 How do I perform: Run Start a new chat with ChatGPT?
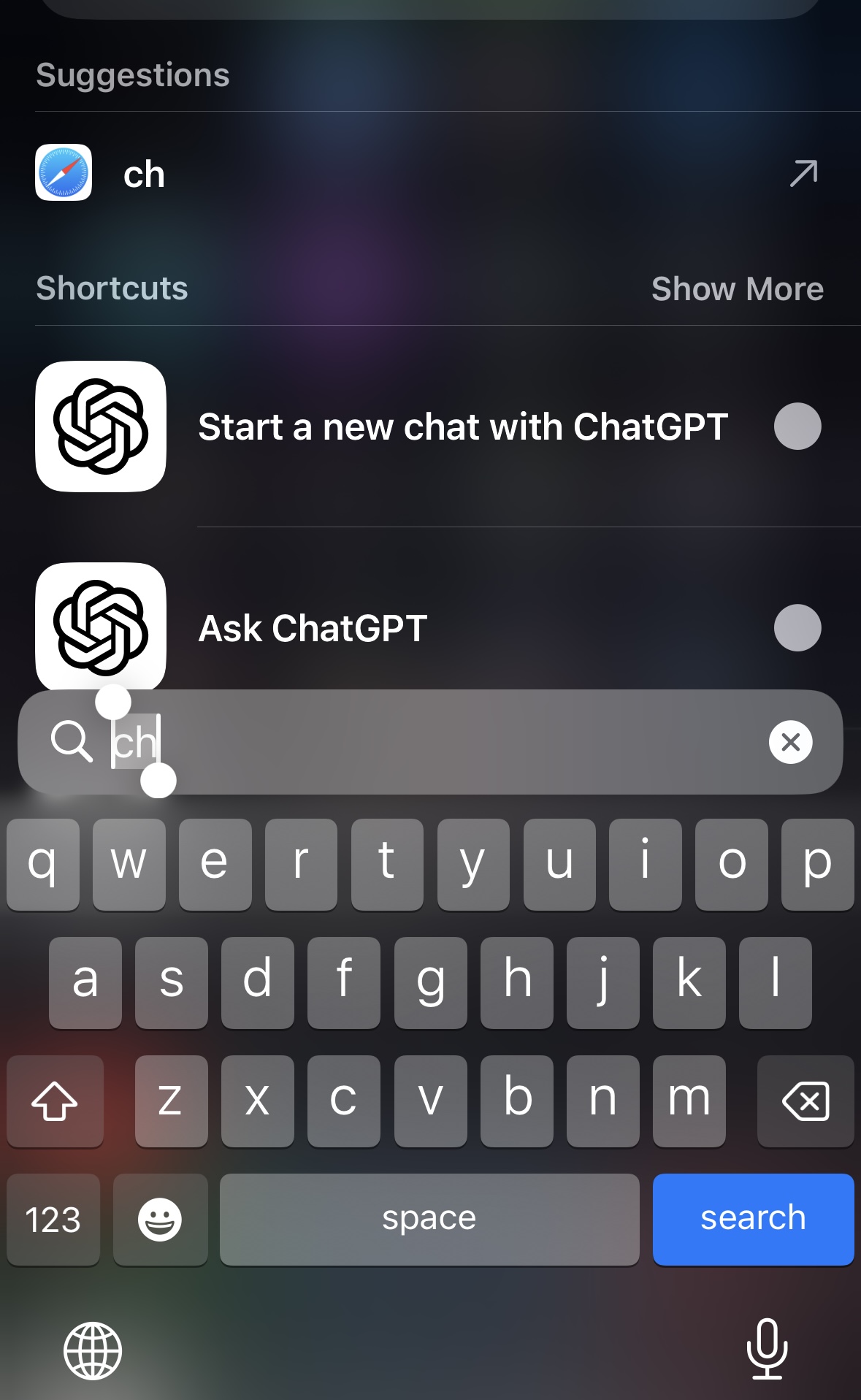click(463, 426)
